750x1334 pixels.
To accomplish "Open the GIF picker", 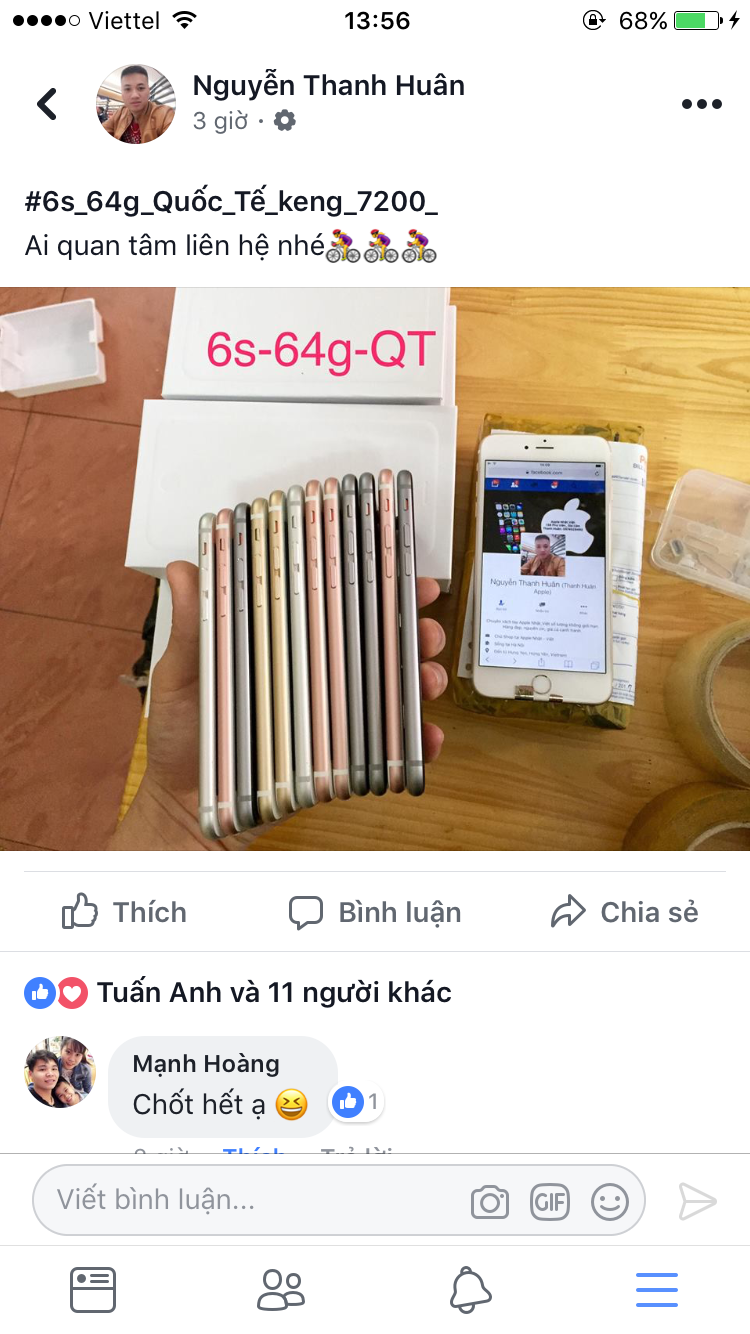I will tap(550, 1201).
